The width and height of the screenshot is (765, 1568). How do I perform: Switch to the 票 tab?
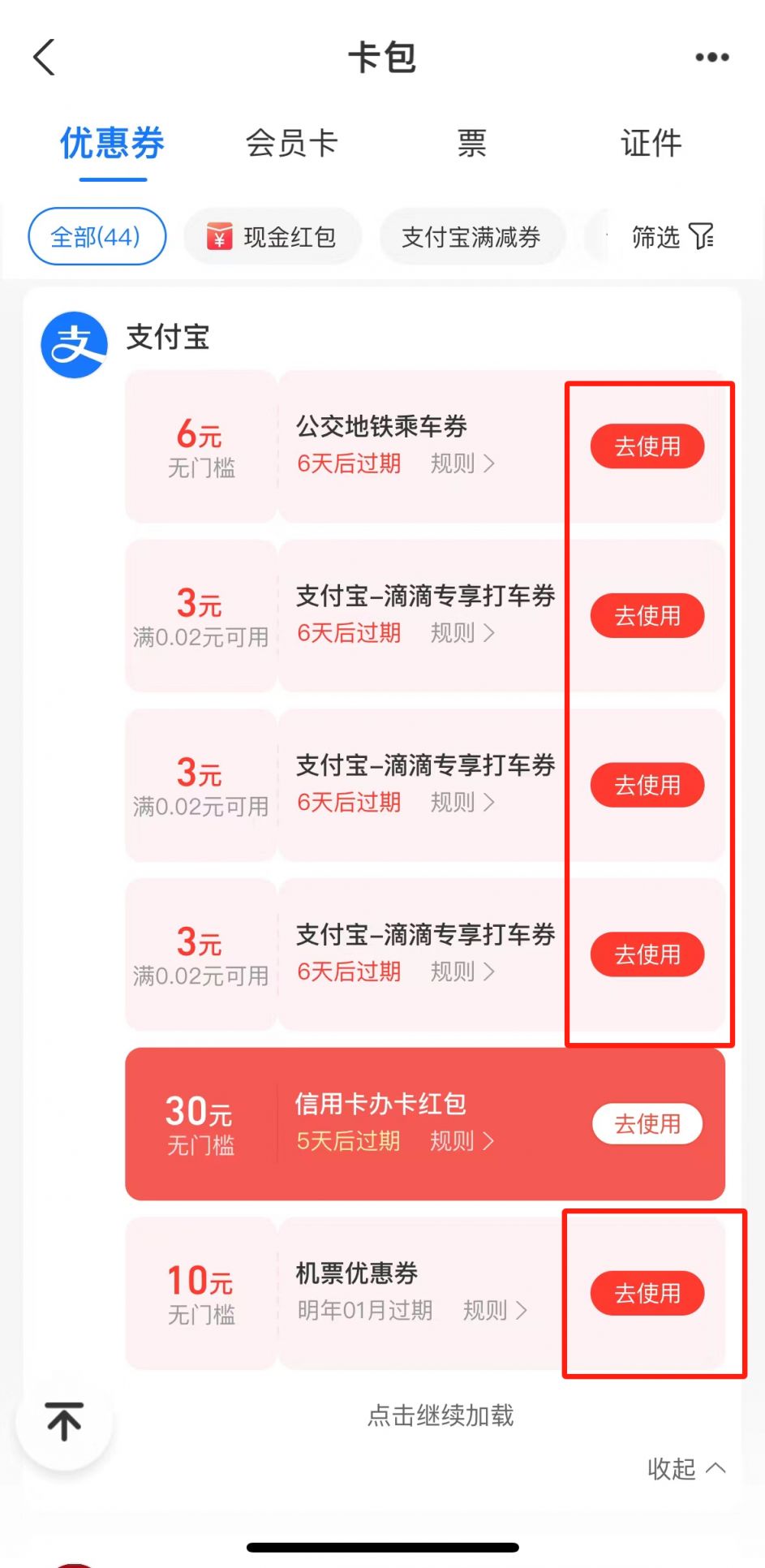pos(471,144)
